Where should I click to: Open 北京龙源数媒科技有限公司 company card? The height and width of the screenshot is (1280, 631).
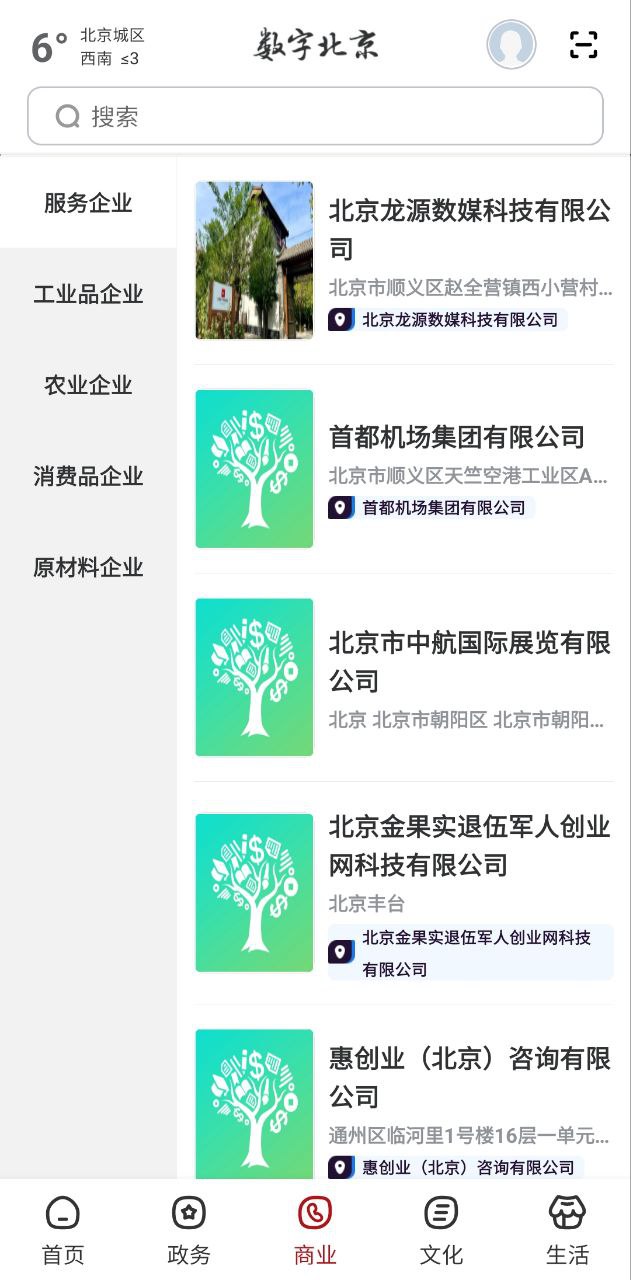pyautogui.click(x=469, y=229)
